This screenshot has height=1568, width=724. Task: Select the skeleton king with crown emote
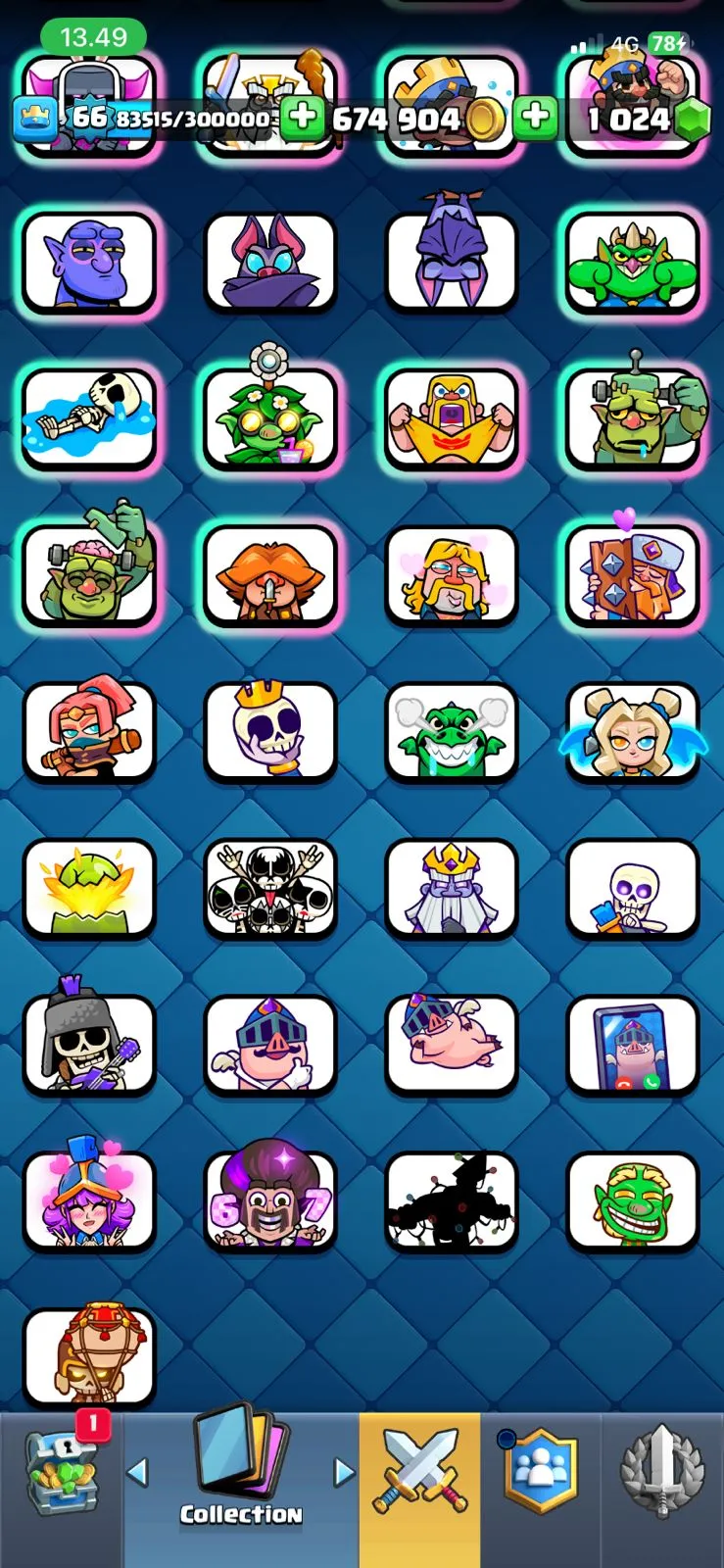(x=269, y=732)
